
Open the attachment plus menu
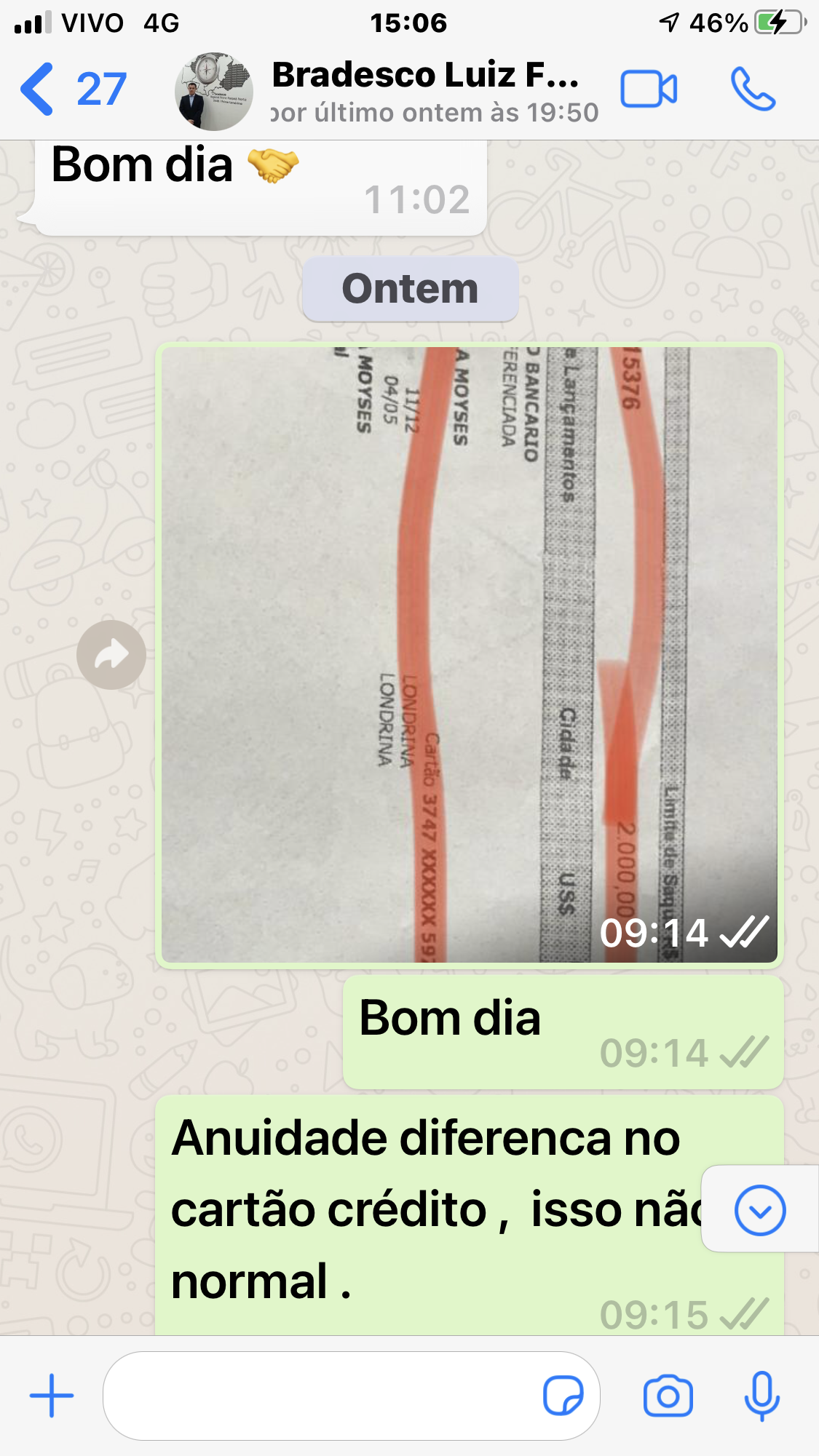coord(52,1396)
